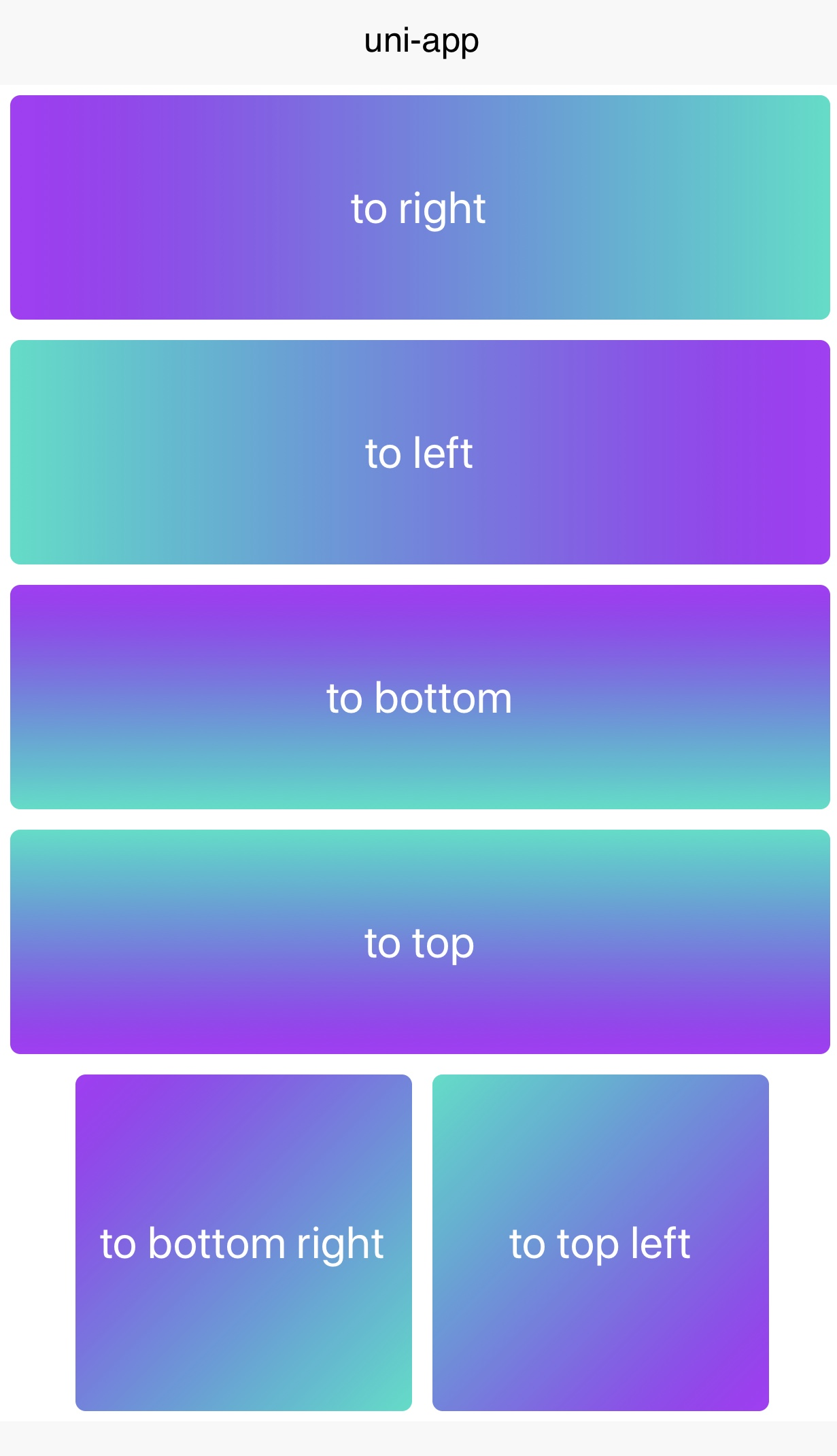Choose the 'to bottom' gradient tile
Viewport: 837px width, 1456px height.
point(420,697)
